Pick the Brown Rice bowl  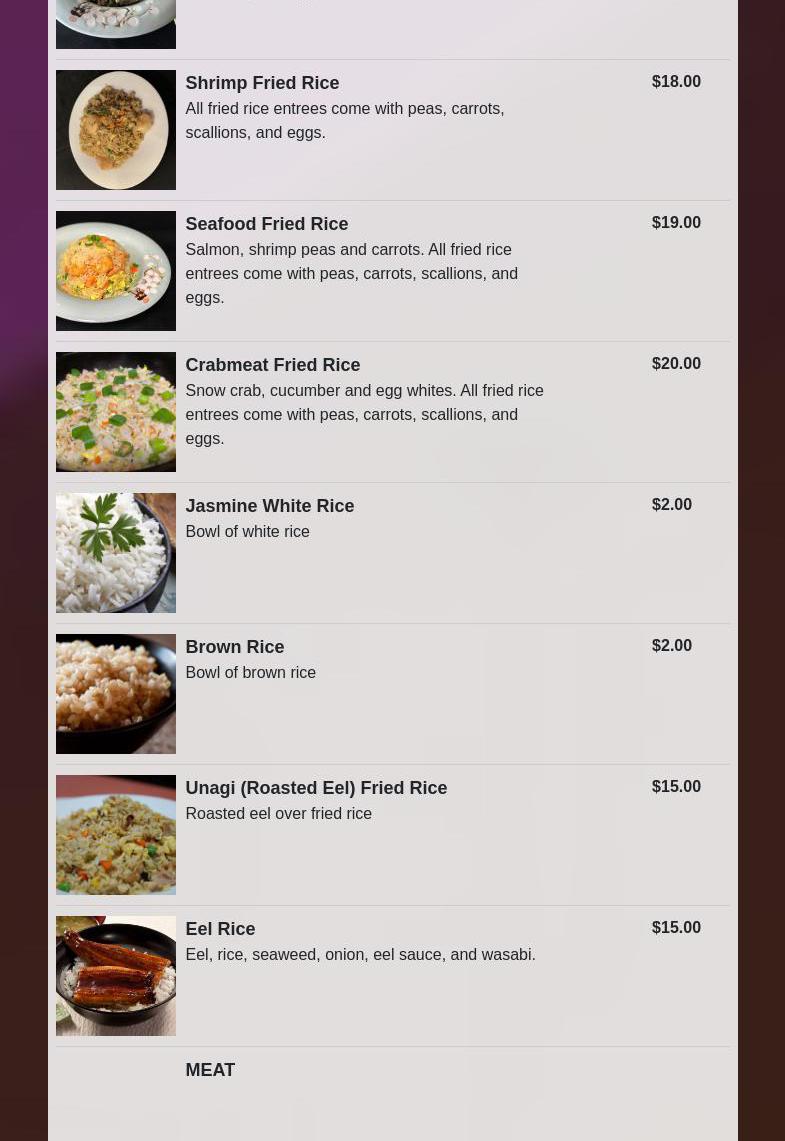[234, 647]
